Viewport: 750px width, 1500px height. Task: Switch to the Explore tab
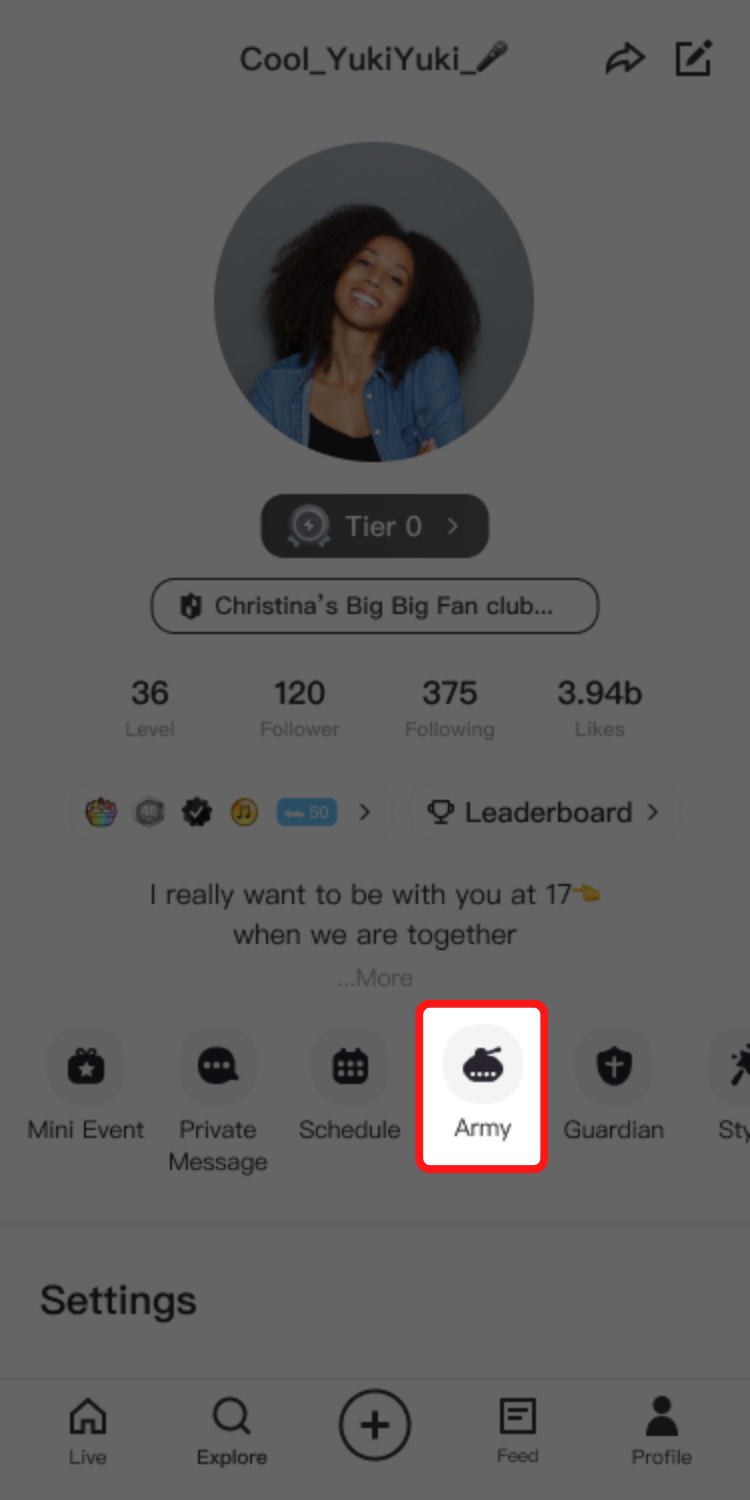(x=232, y=1431)
